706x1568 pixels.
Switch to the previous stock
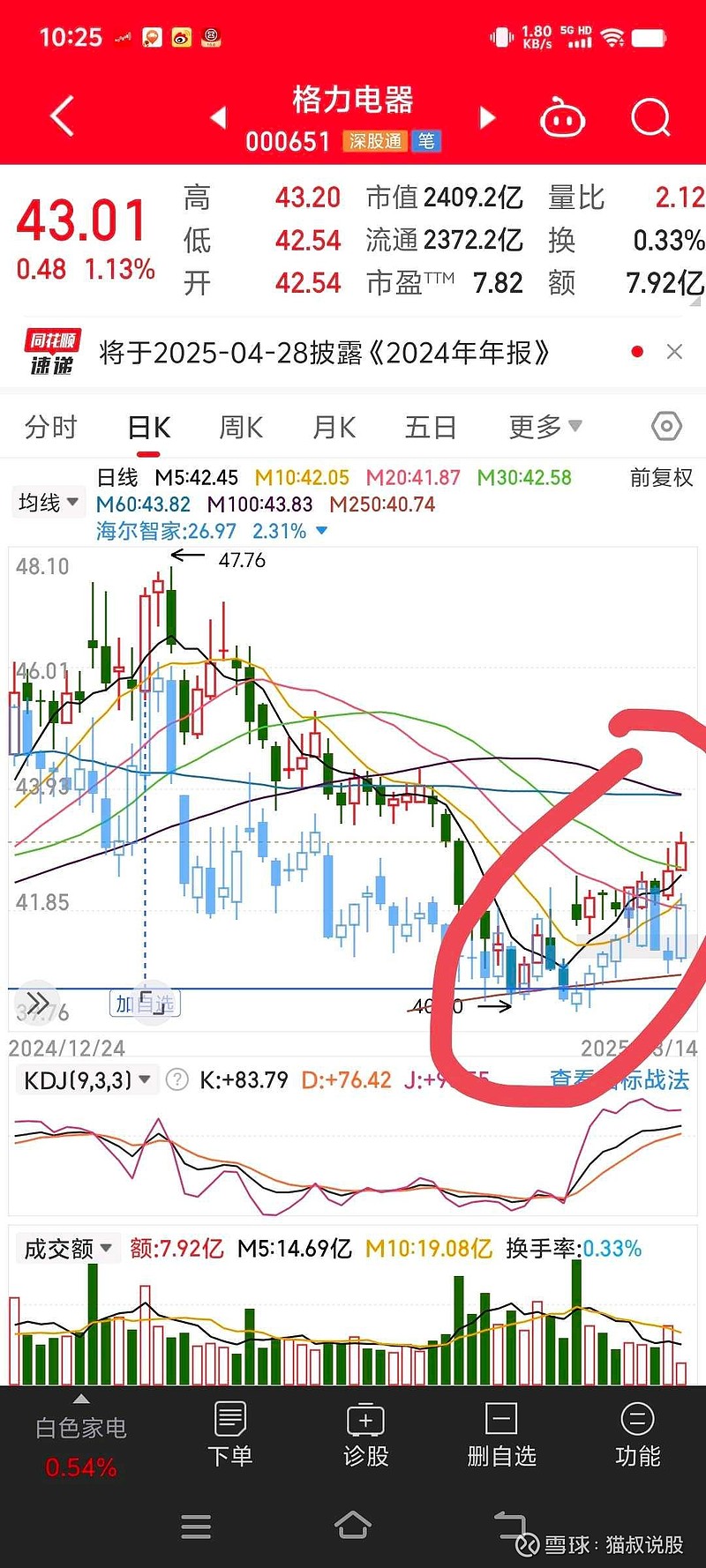tap(218, 117)
